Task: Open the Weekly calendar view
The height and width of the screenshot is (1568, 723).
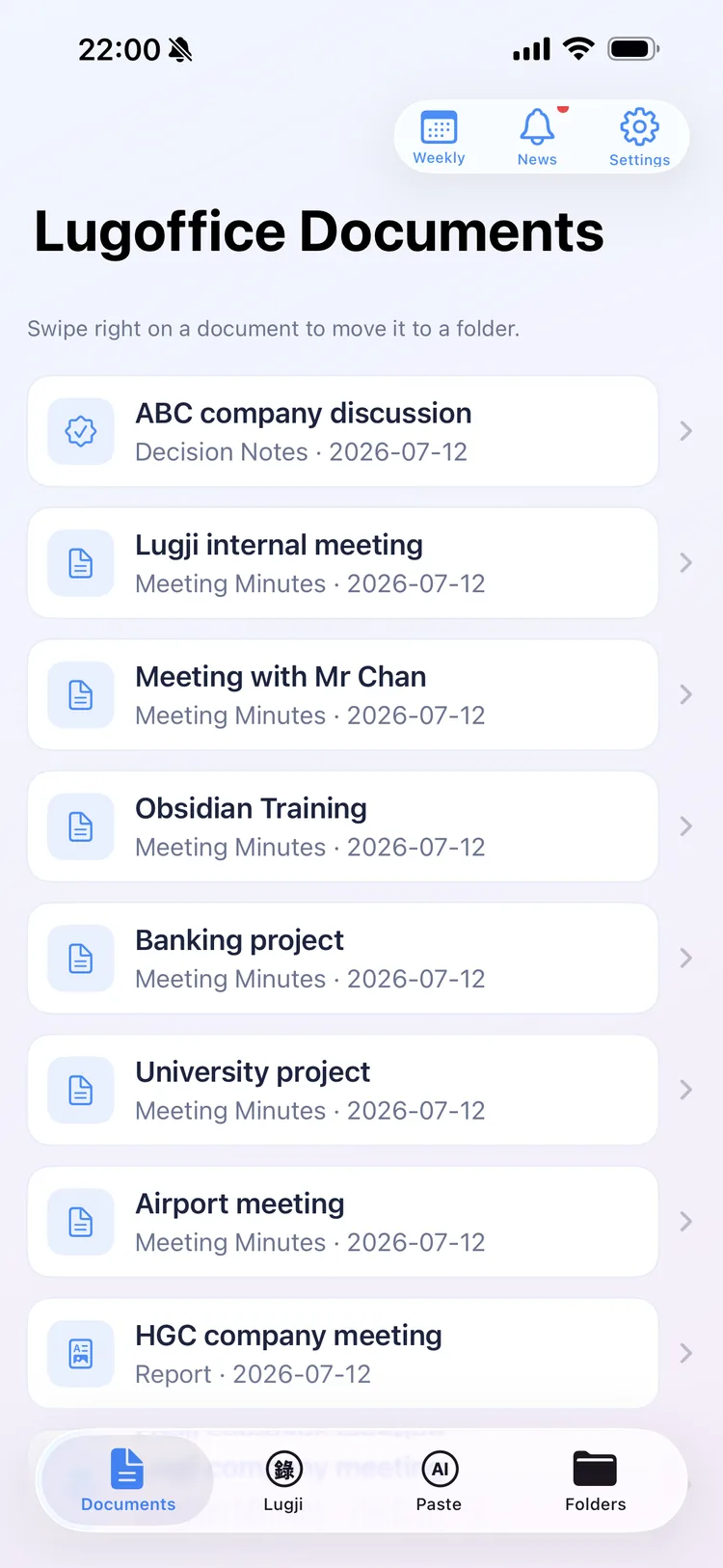Action: [439, 137]
